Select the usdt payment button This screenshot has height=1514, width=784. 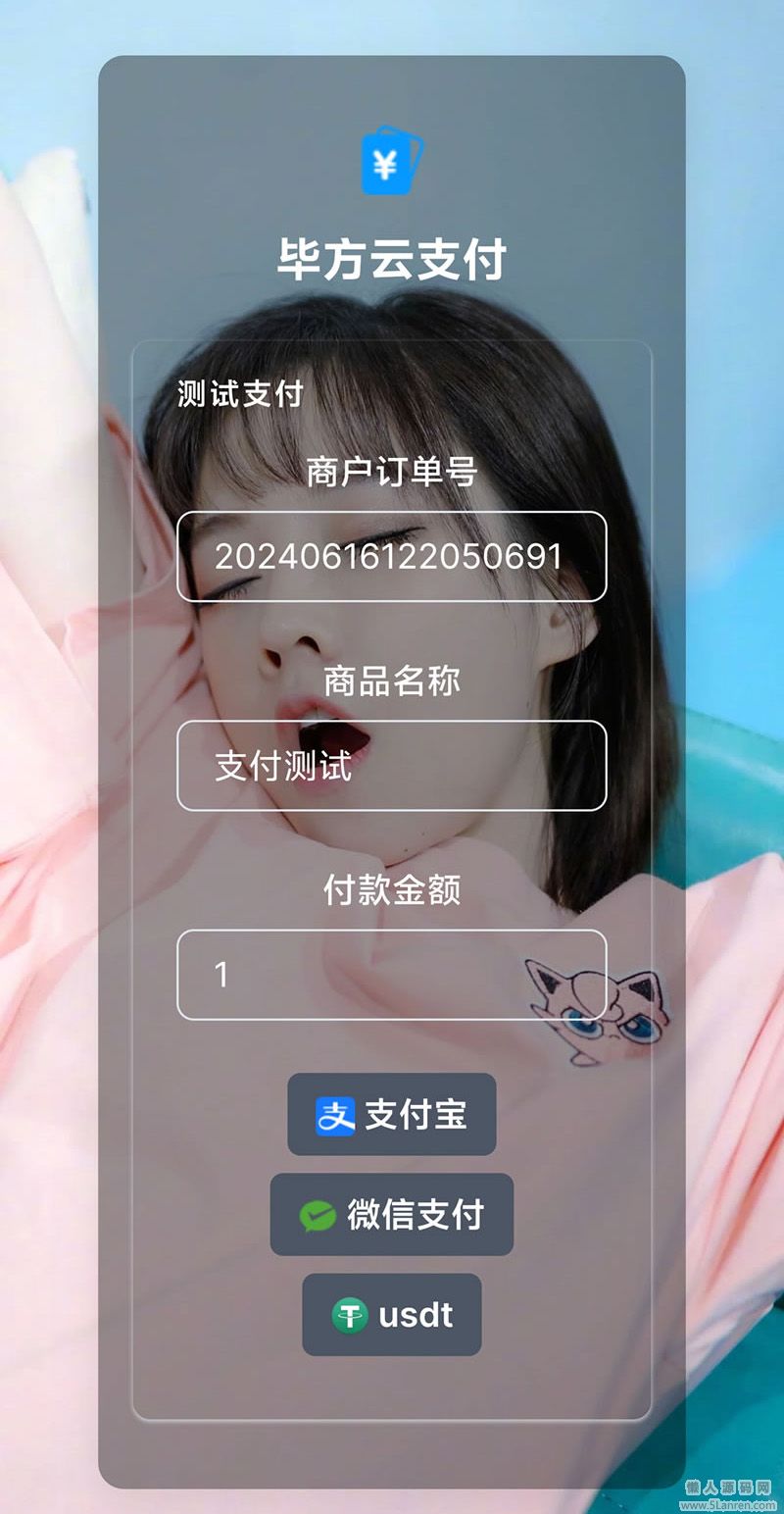coord(391,1315)
